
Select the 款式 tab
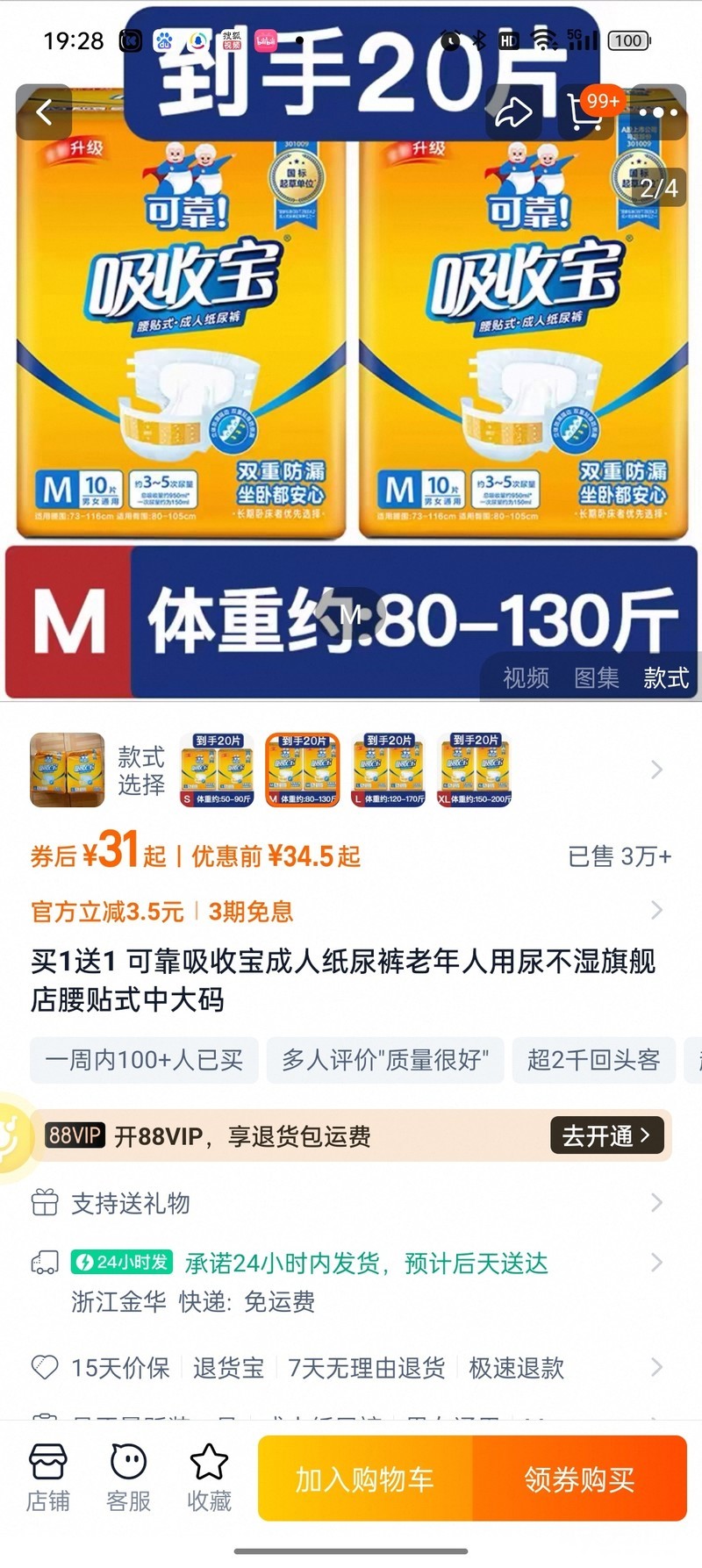(x=666, y=677)
